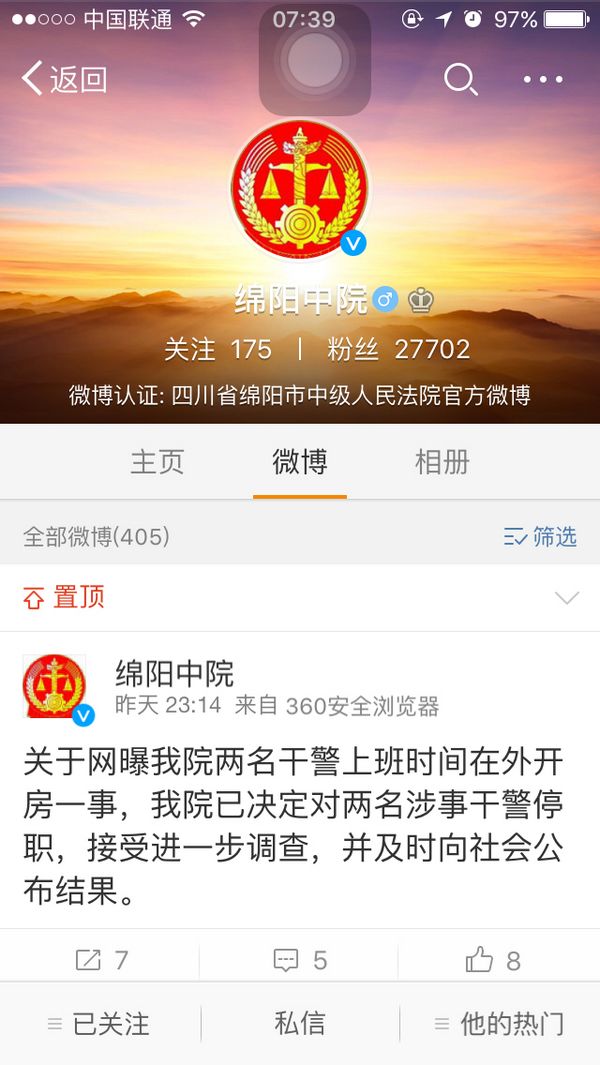600x1065 pixels.
Task: Switch to the 相册 tab
Action: point(442,462)
